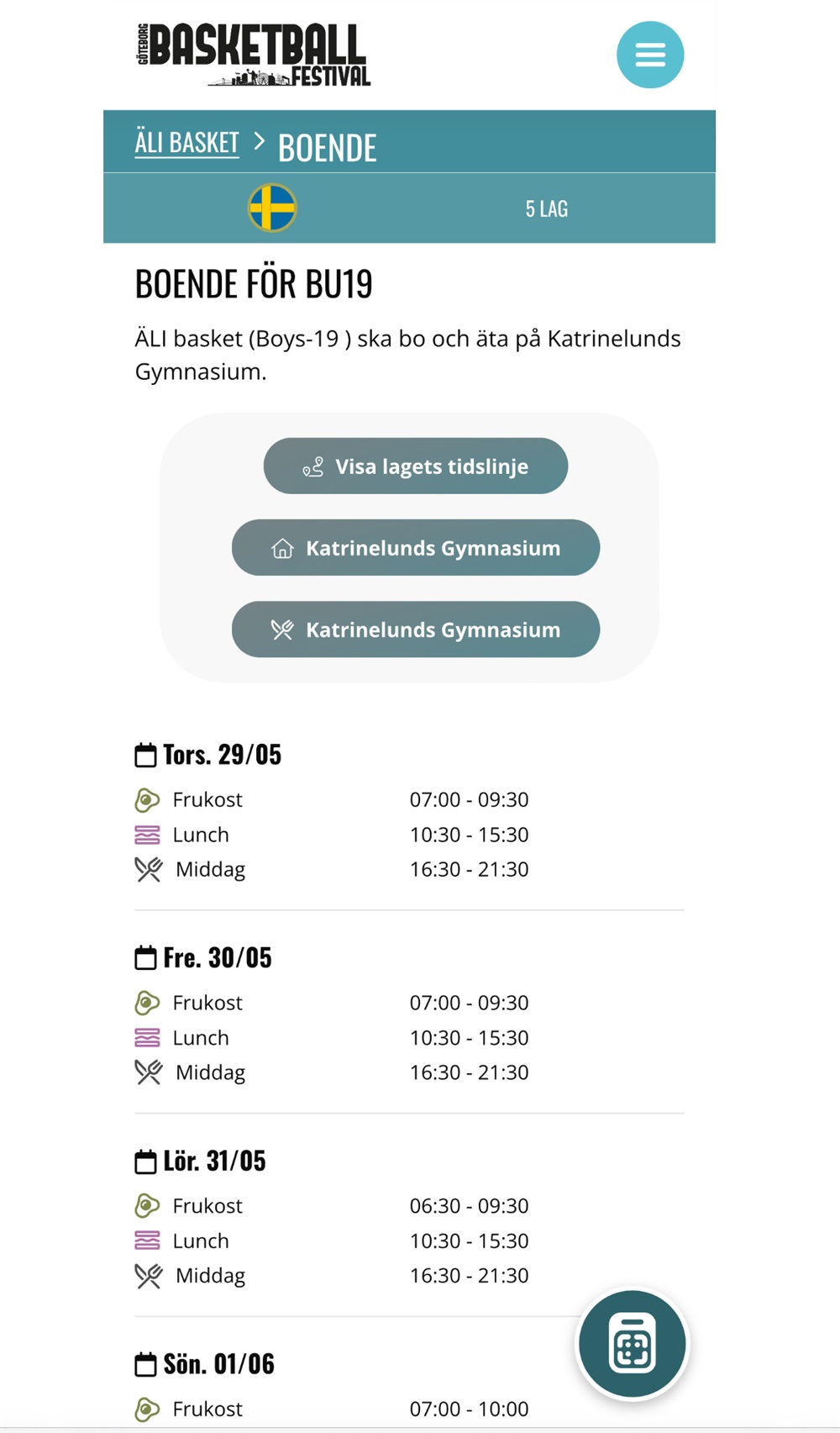This screenshot has width=840, height=1433.
Task: Tap the Göteborg Basketball Festival logo
Action: pyautogui.click(x=253, y=55)
